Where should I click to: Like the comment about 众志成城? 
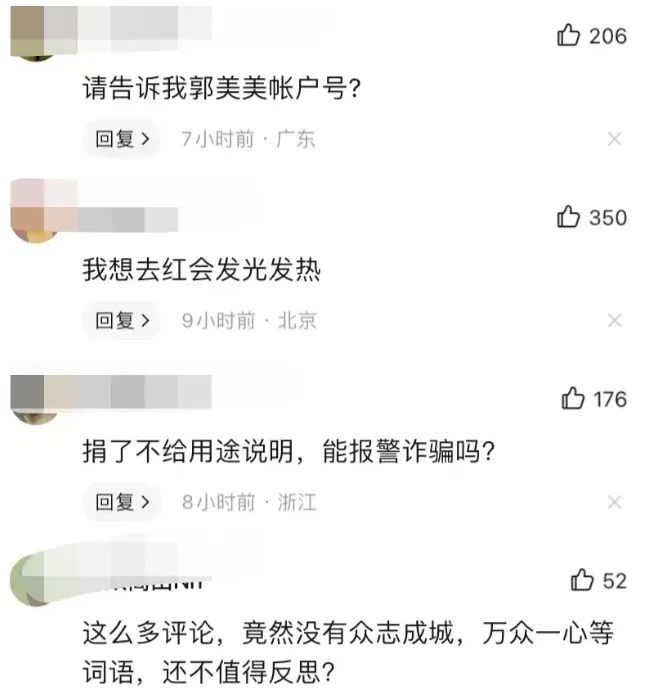pyautogui.click(x=582, y=580)
